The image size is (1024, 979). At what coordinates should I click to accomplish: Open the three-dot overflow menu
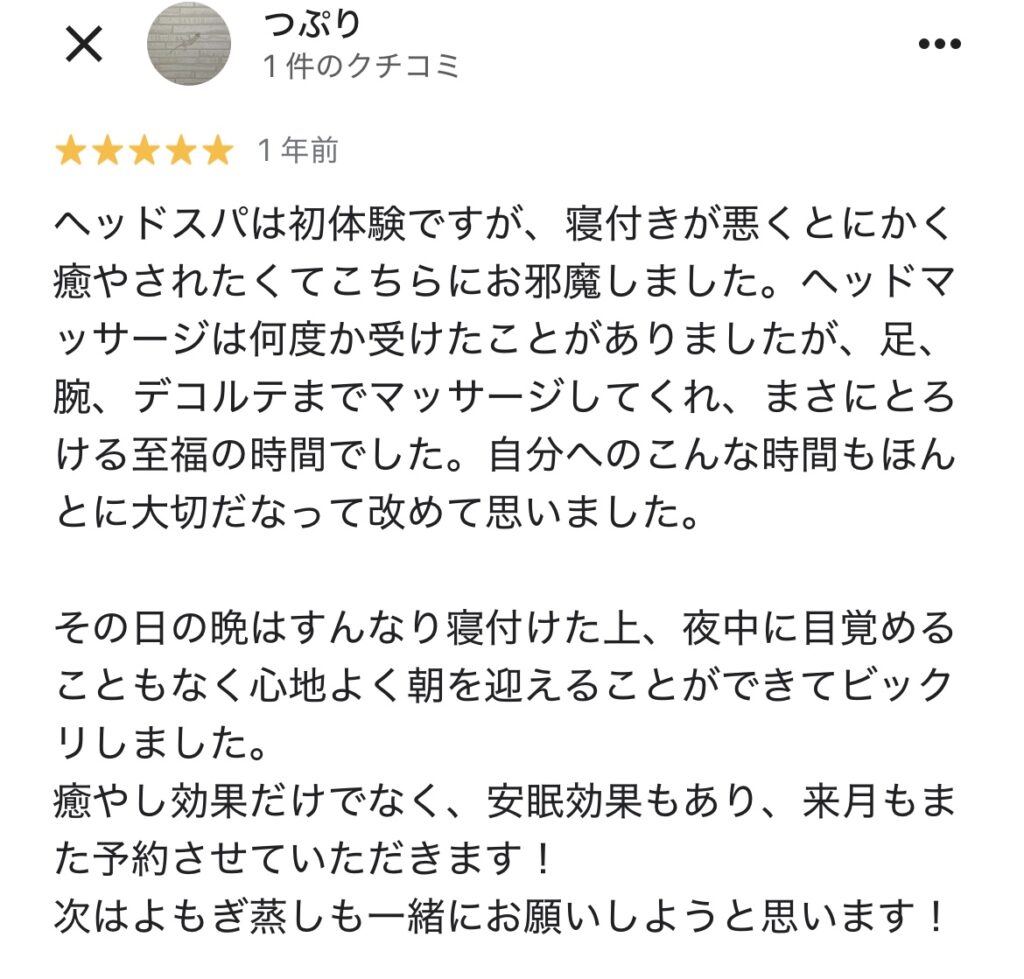[x=939, y=45]
